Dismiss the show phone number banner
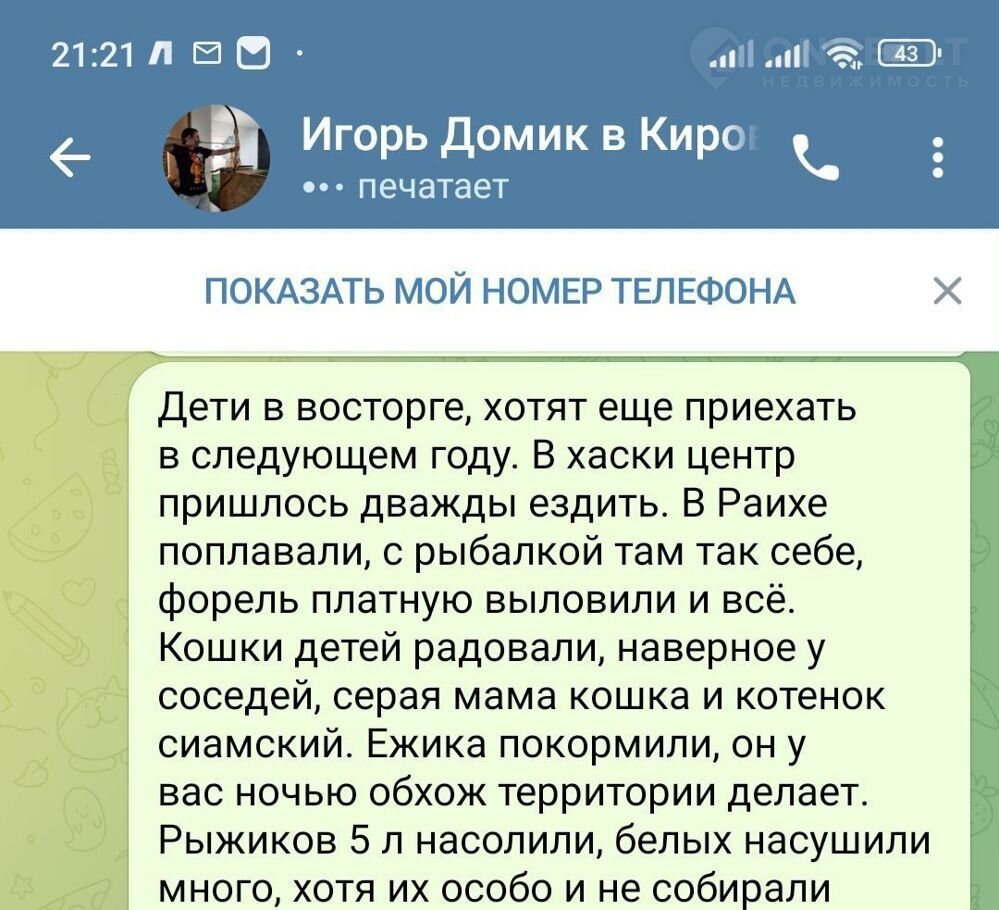The height and width of the screenshot is (910, 999). [946, 291]
